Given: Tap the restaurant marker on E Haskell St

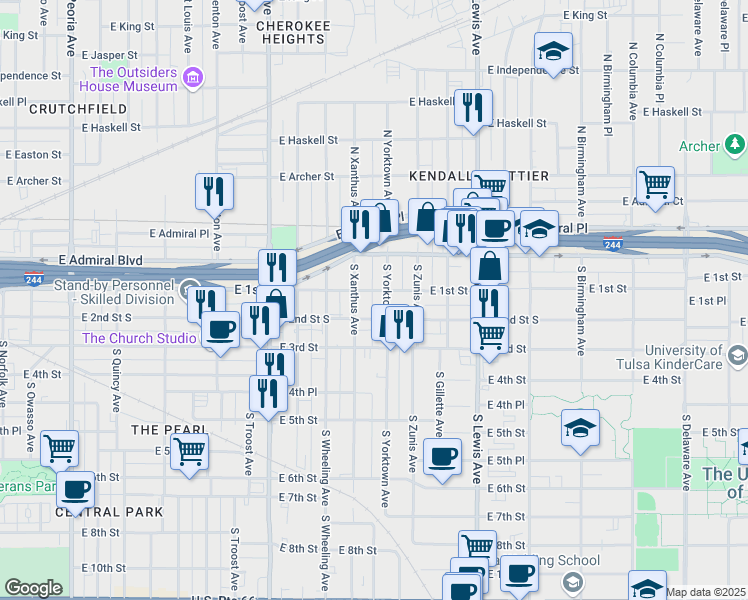Looking at the screenshot, I should point(473,108).
